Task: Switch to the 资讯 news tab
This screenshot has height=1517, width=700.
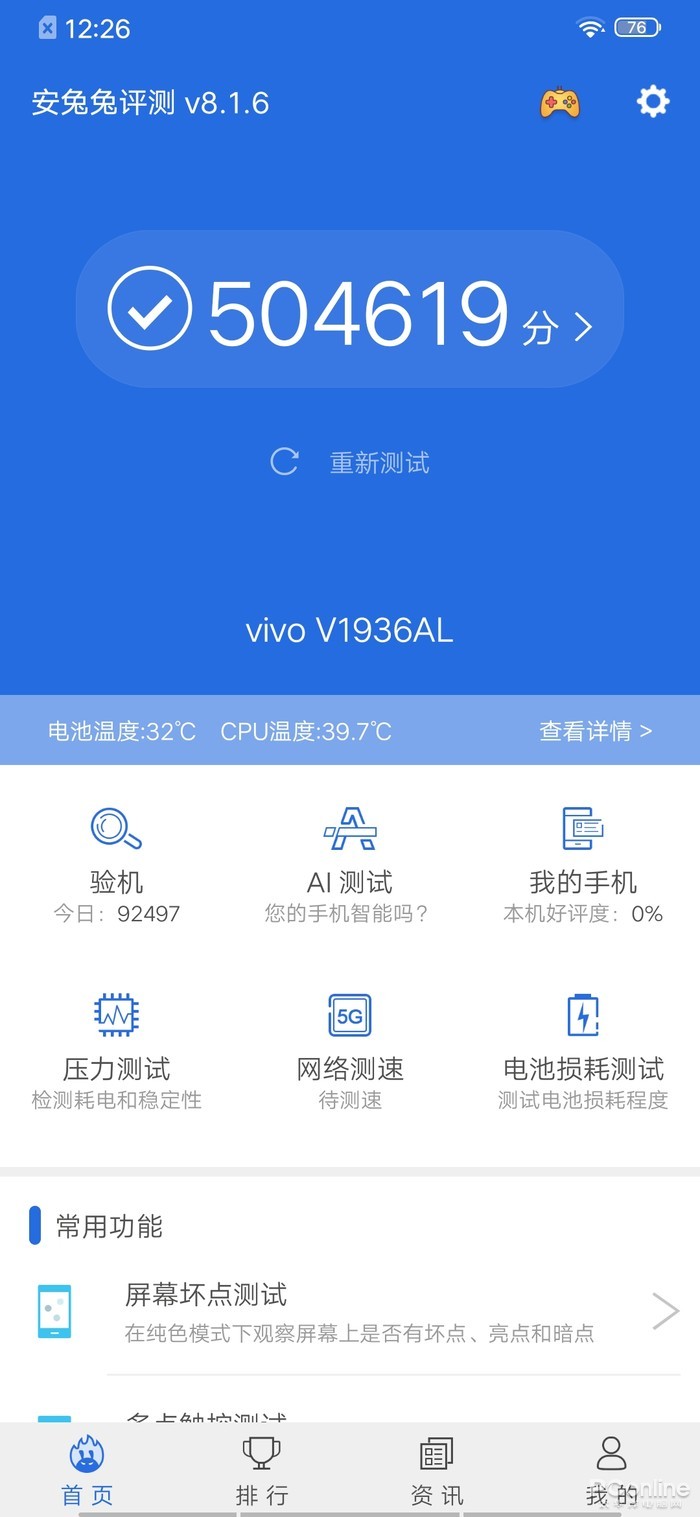Action: point(437,1470)
